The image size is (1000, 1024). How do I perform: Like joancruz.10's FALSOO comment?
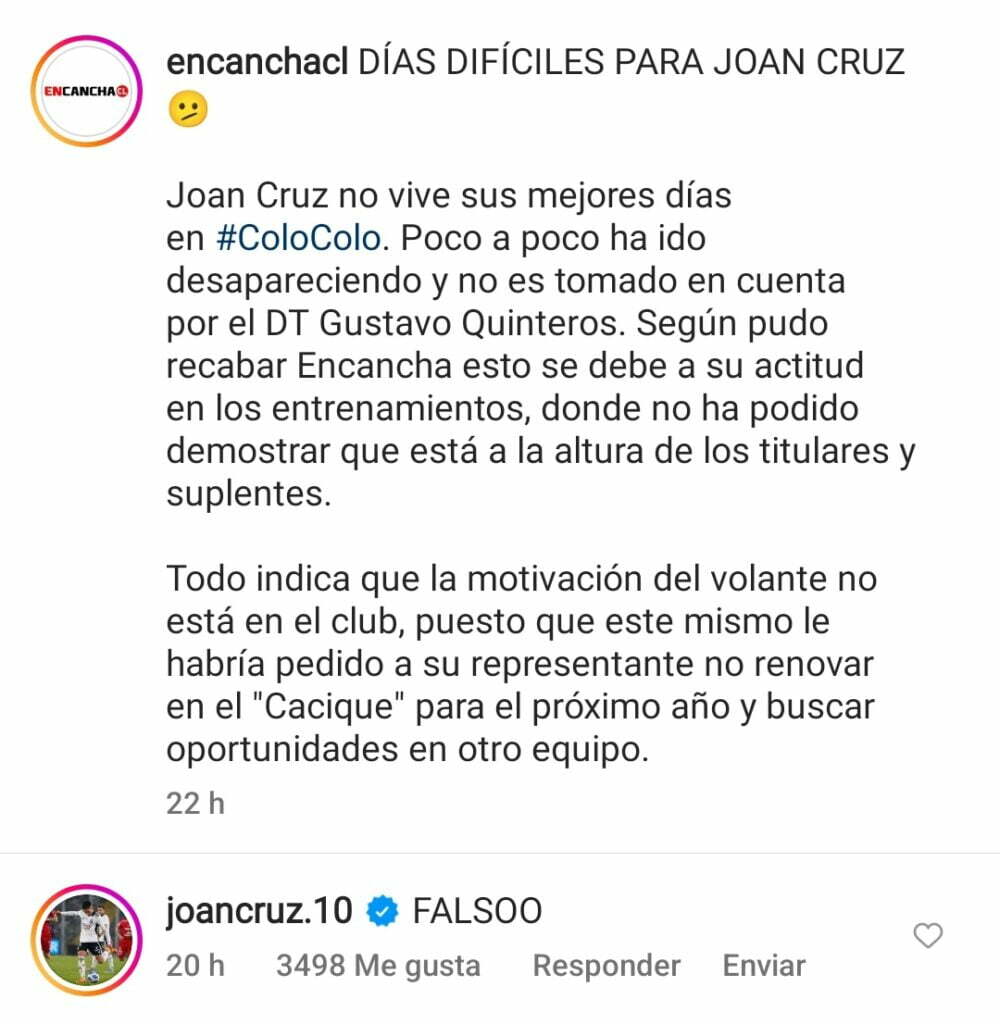click(929, 936)
